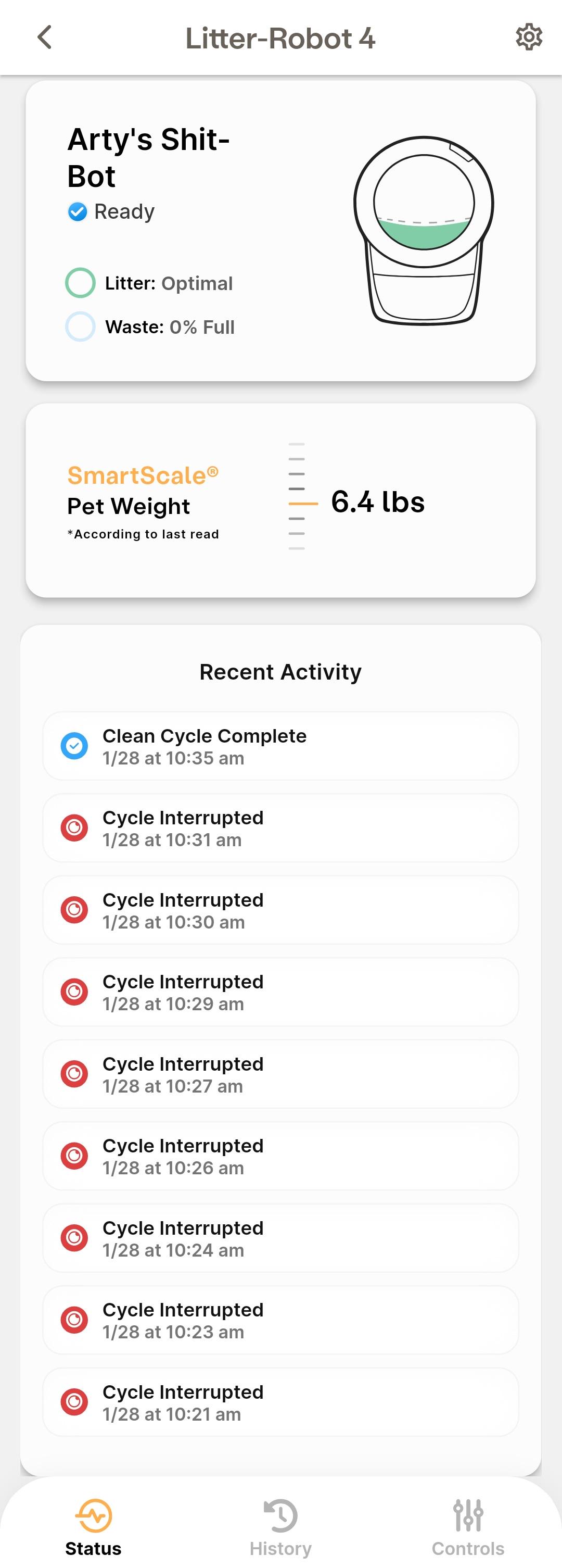Open History using the clock icon

coord(280,1515)
